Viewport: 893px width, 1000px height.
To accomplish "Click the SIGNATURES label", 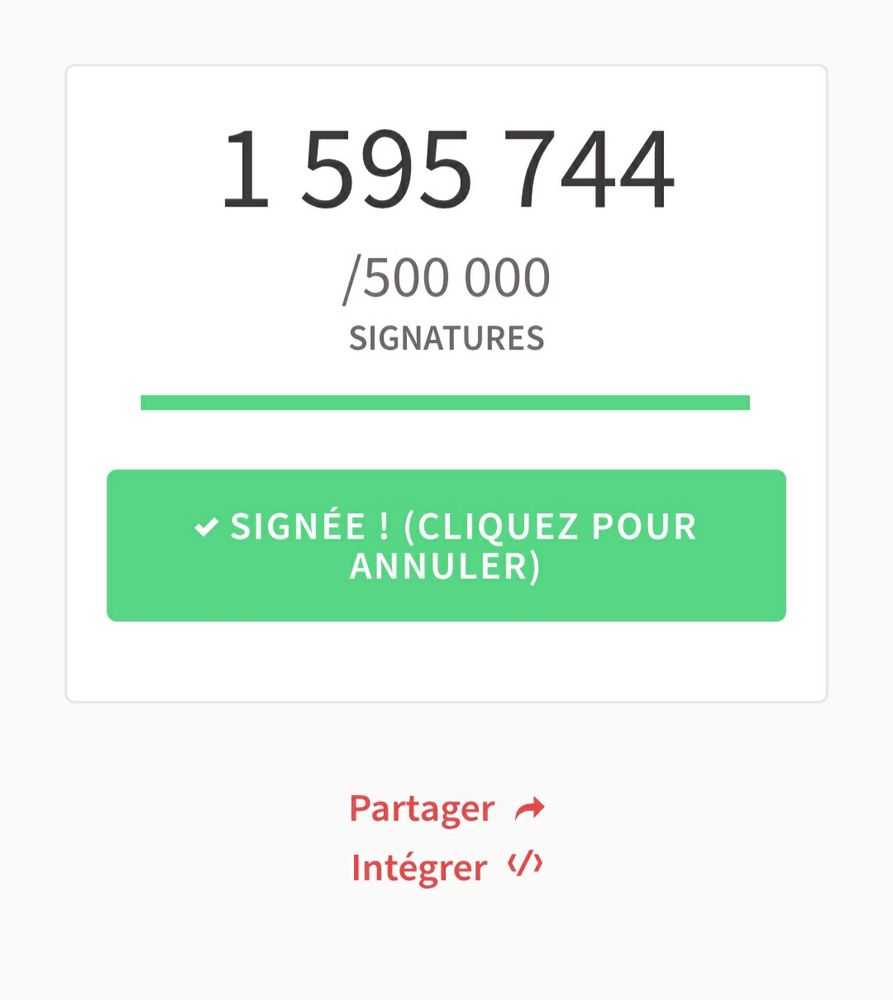I will (x=446, y=338).
